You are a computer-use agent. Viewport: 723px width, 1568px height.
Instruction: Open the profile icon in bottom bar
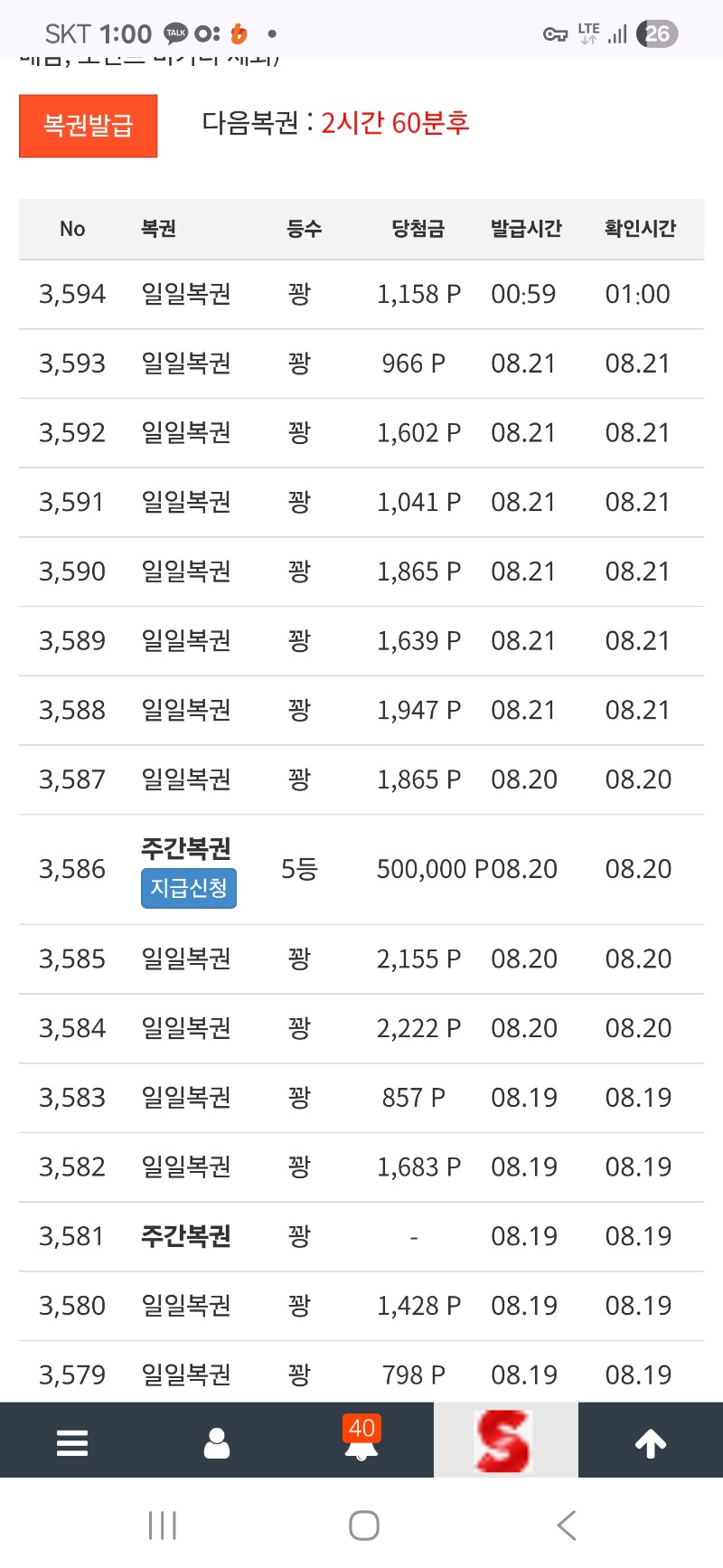(x=217, y=1442)
